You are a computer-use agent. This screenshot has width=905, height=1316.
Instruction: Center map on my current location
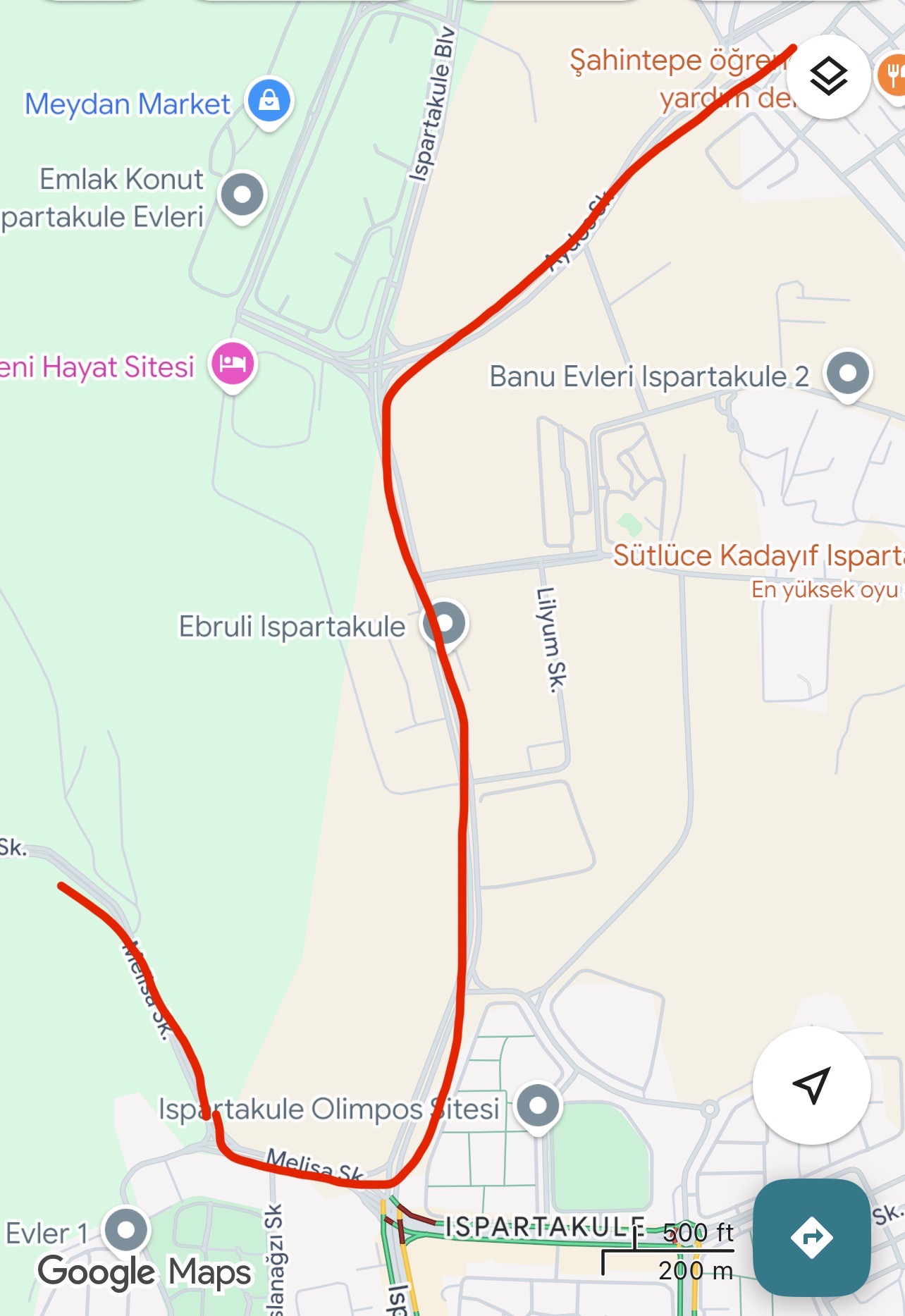811,1085
